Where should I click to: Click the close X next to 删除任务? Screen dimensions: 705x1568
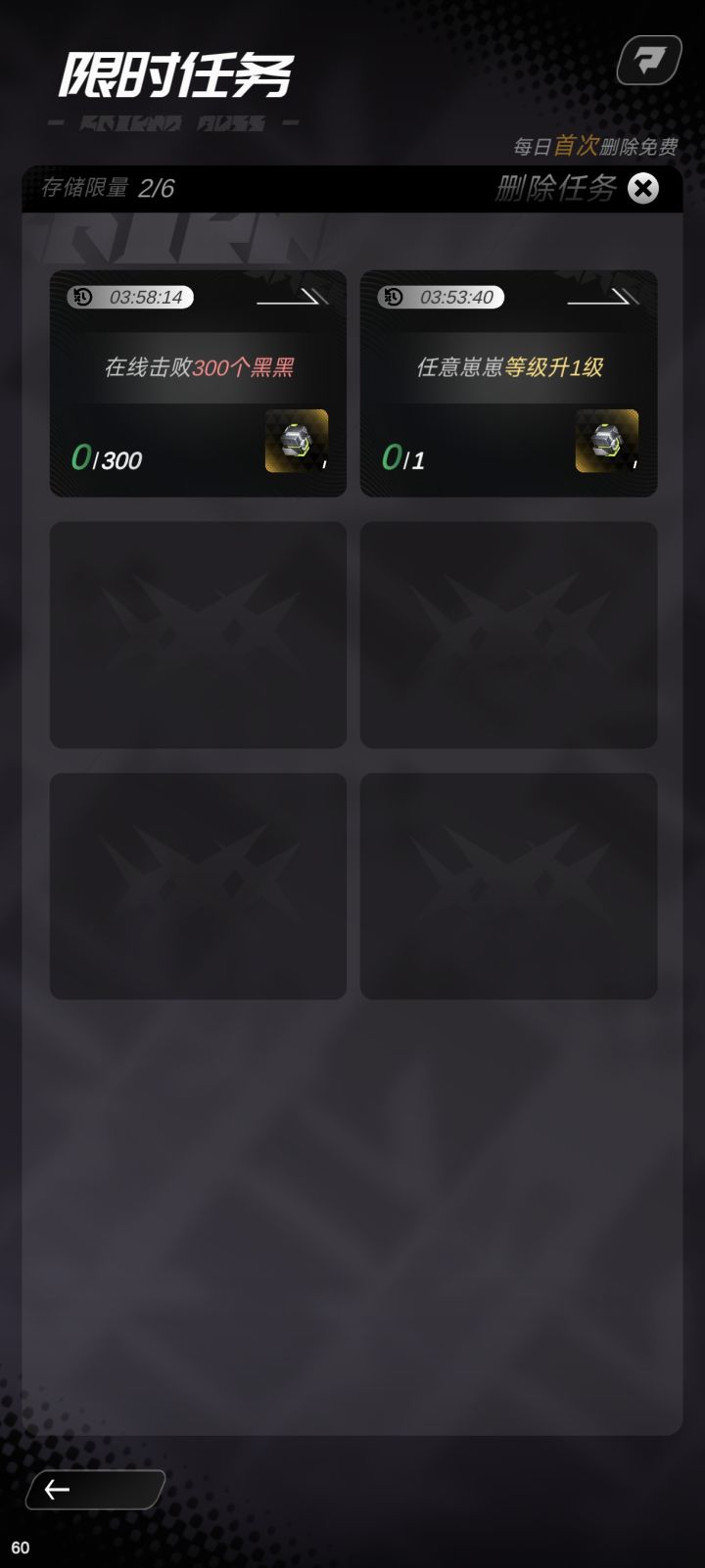point(643,189)
